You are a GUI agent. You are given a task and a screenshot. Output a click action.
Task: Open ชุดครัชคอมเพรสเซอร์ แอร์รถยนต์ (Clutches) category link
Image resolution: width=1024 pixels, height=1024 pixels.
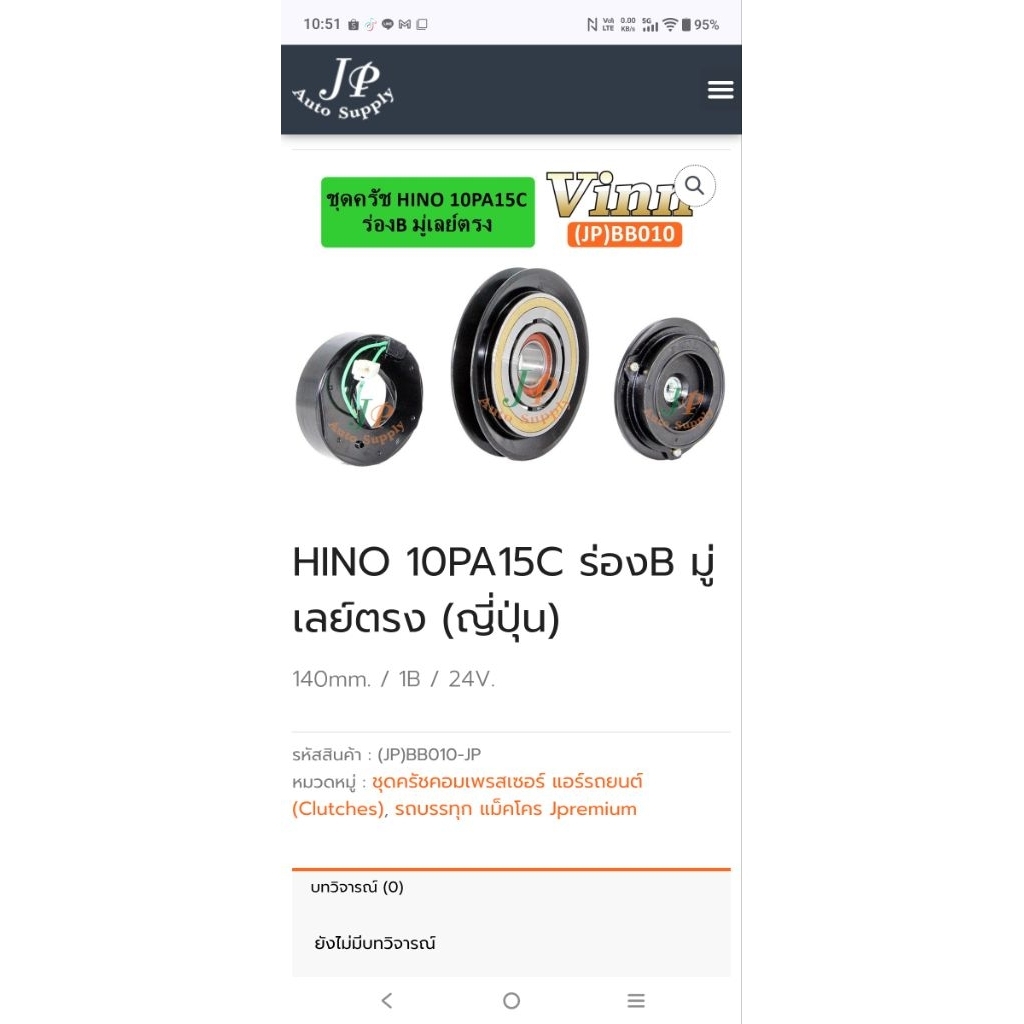pos(468,795)
